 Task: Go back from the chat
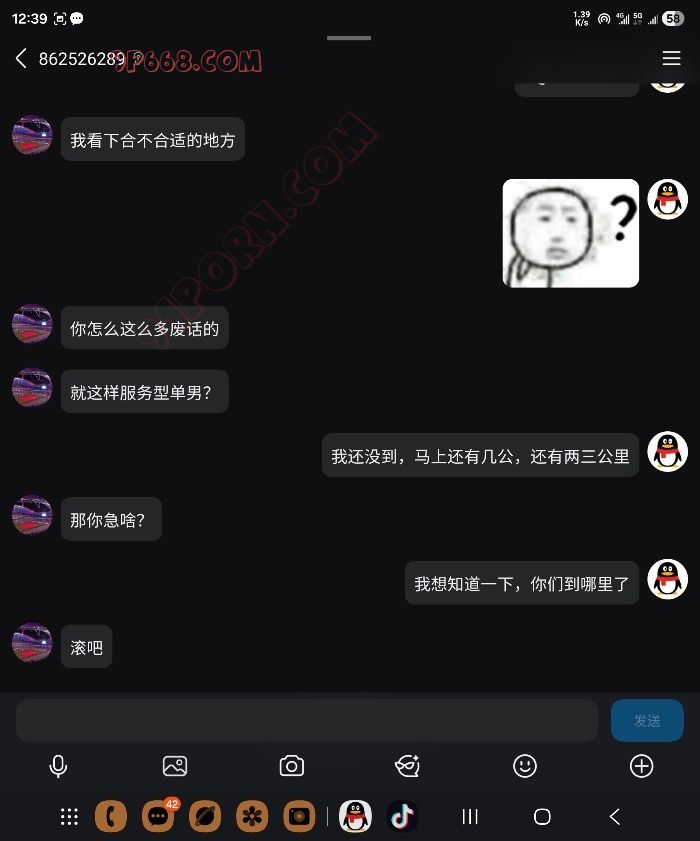[x=21, y=59]
